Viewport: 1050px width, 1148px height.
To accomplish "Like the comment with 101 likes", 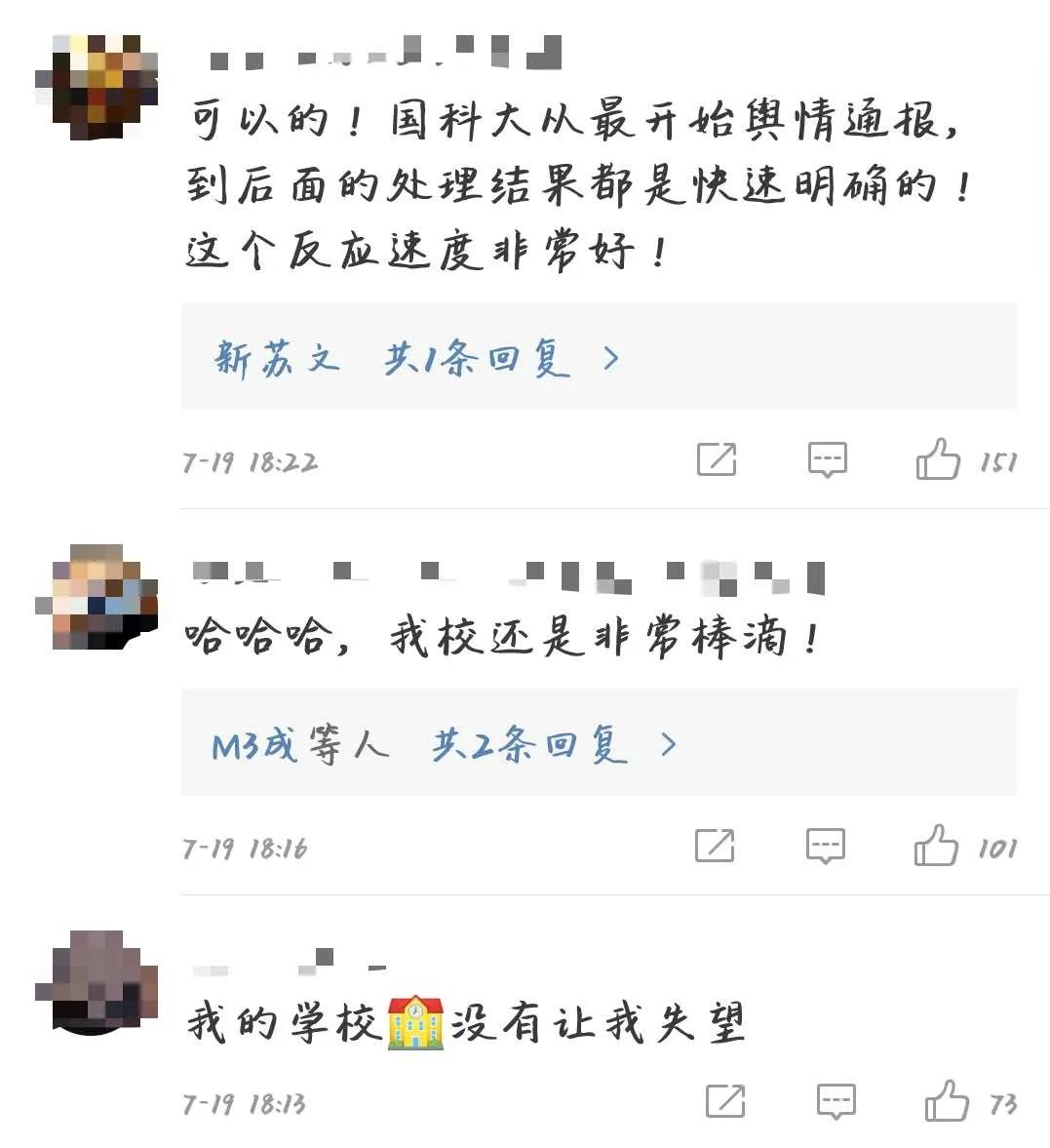I will 940,847.
